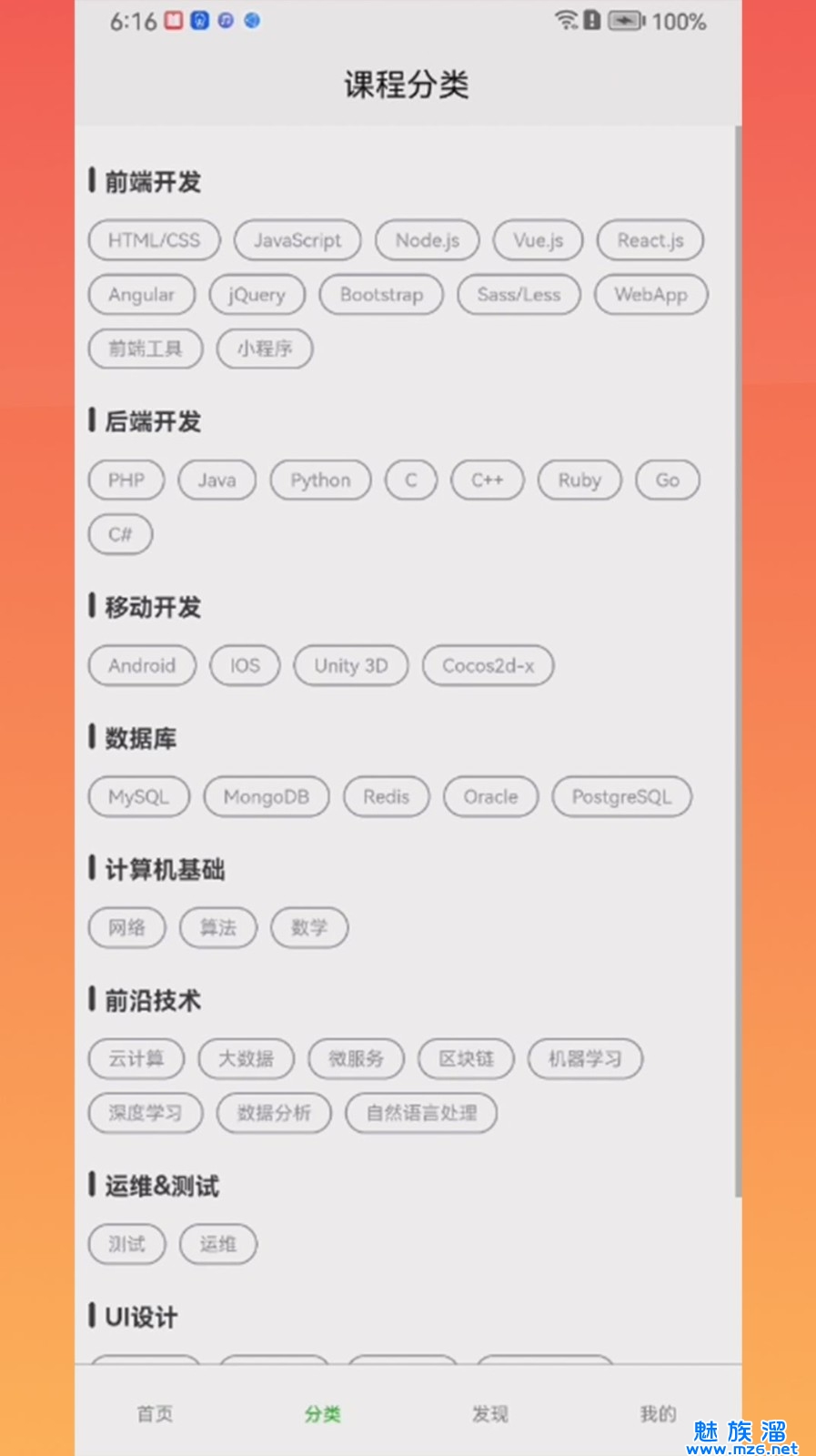Choose the React.js course tag
The width and height of the screenshot is (816, 1456).
pyautogui.click(x=650, y=240)
